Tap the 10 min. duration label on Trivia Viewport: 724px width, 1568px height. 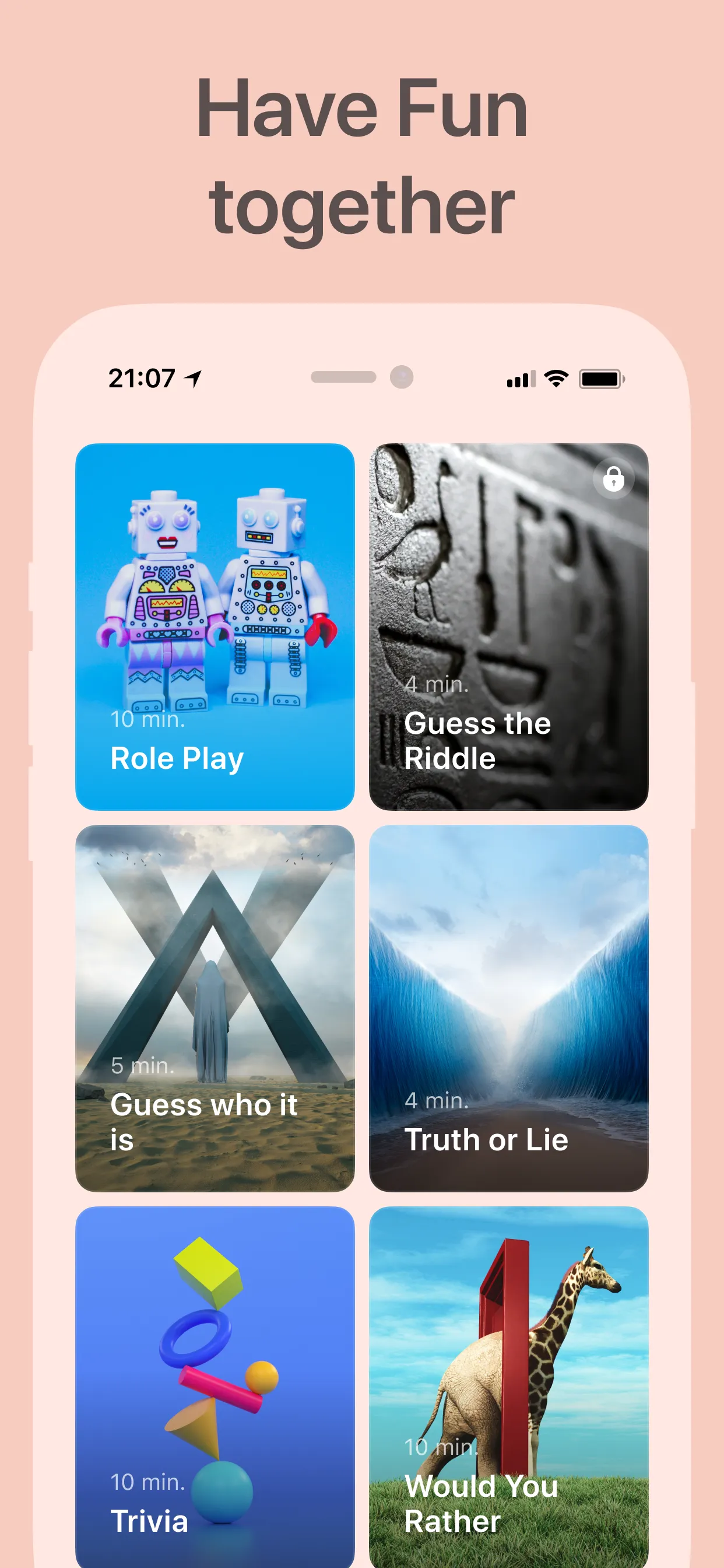point(148,1483)
